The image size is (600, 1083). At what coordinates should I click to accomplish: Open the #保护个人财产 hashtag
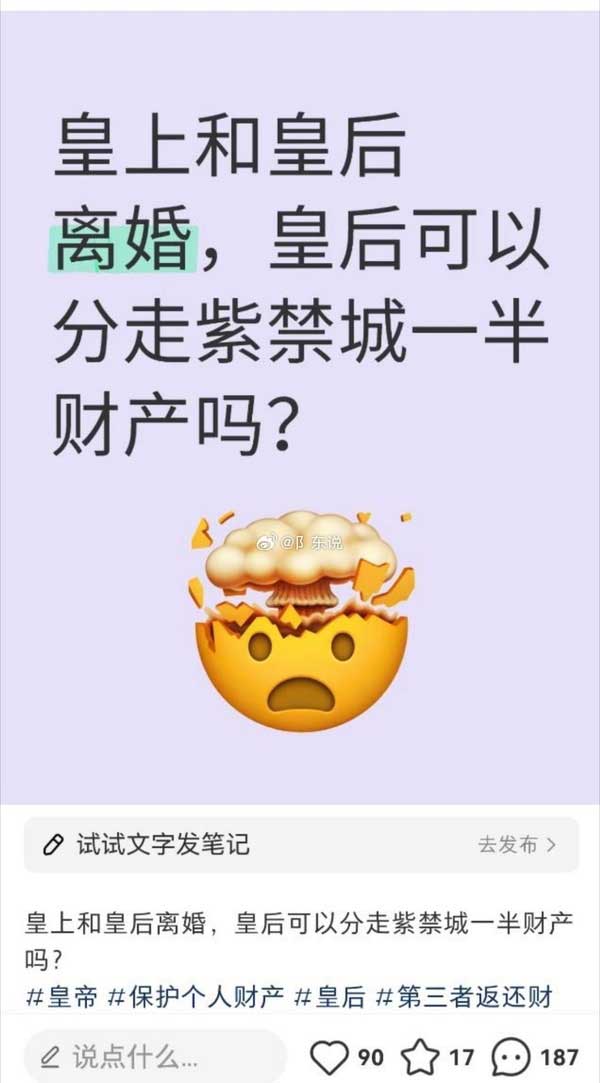[196, 996]
